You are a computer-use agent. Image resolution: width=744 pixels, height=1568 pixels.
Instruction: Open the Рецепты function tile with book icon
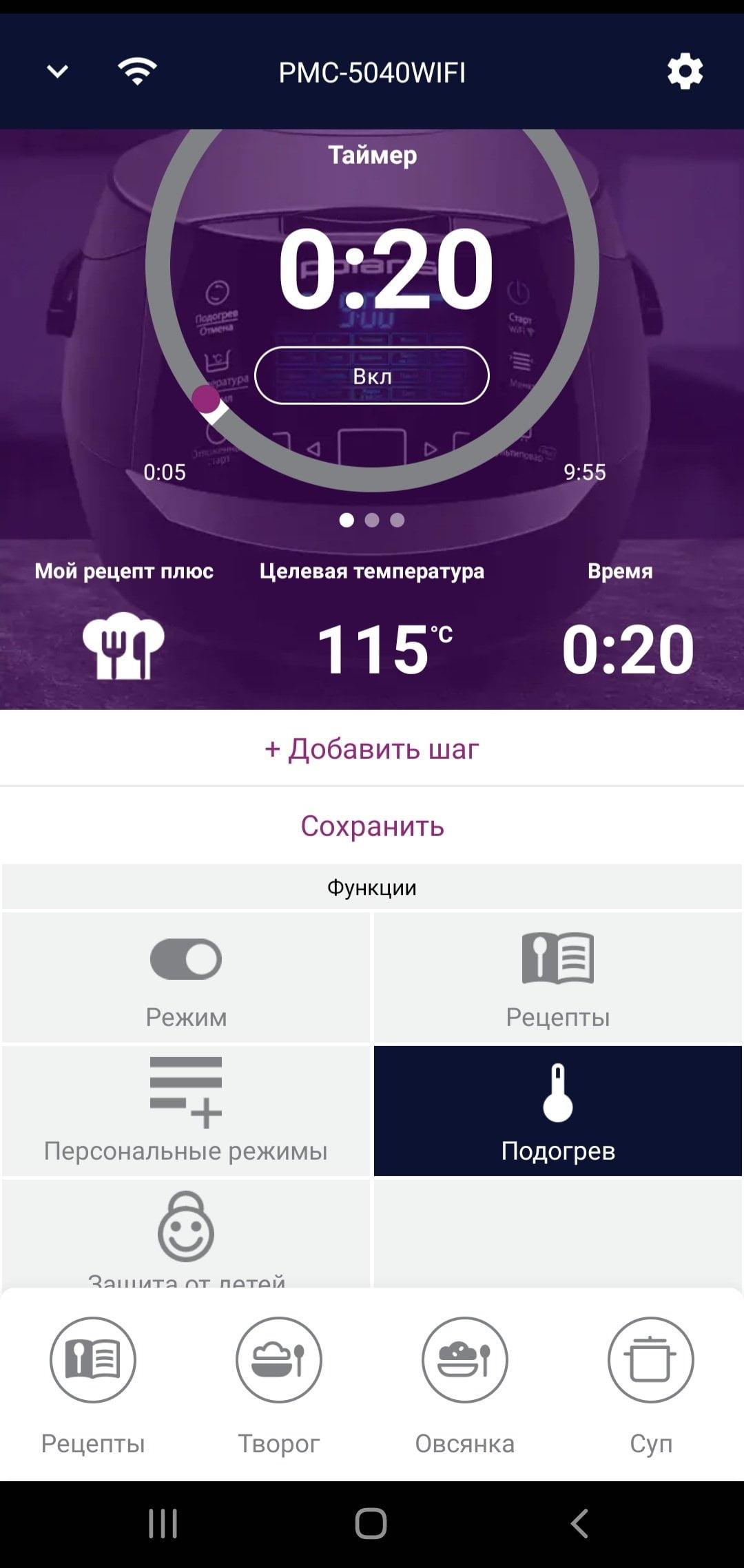point(558,977)
